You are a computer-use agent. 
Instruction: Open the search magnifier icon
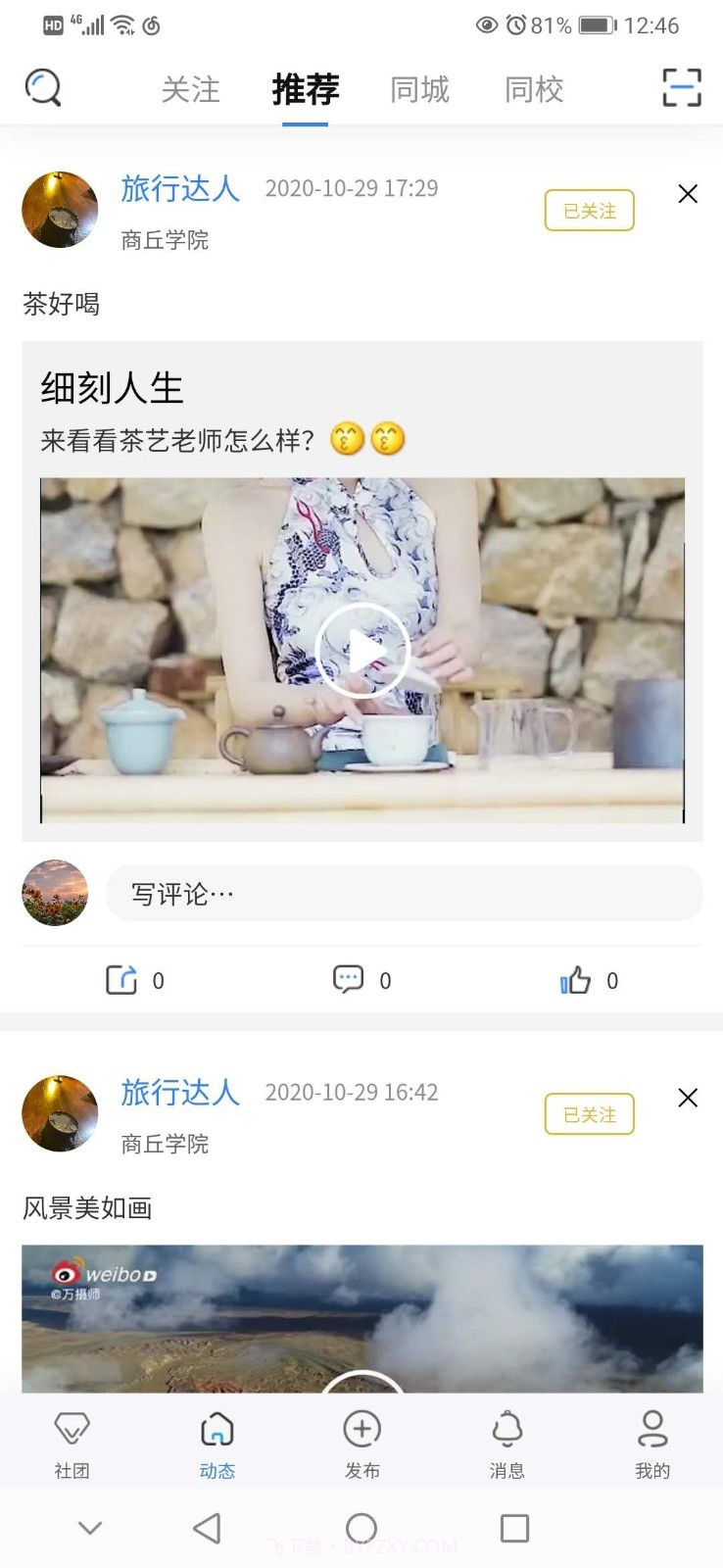[x=43, y=86]
